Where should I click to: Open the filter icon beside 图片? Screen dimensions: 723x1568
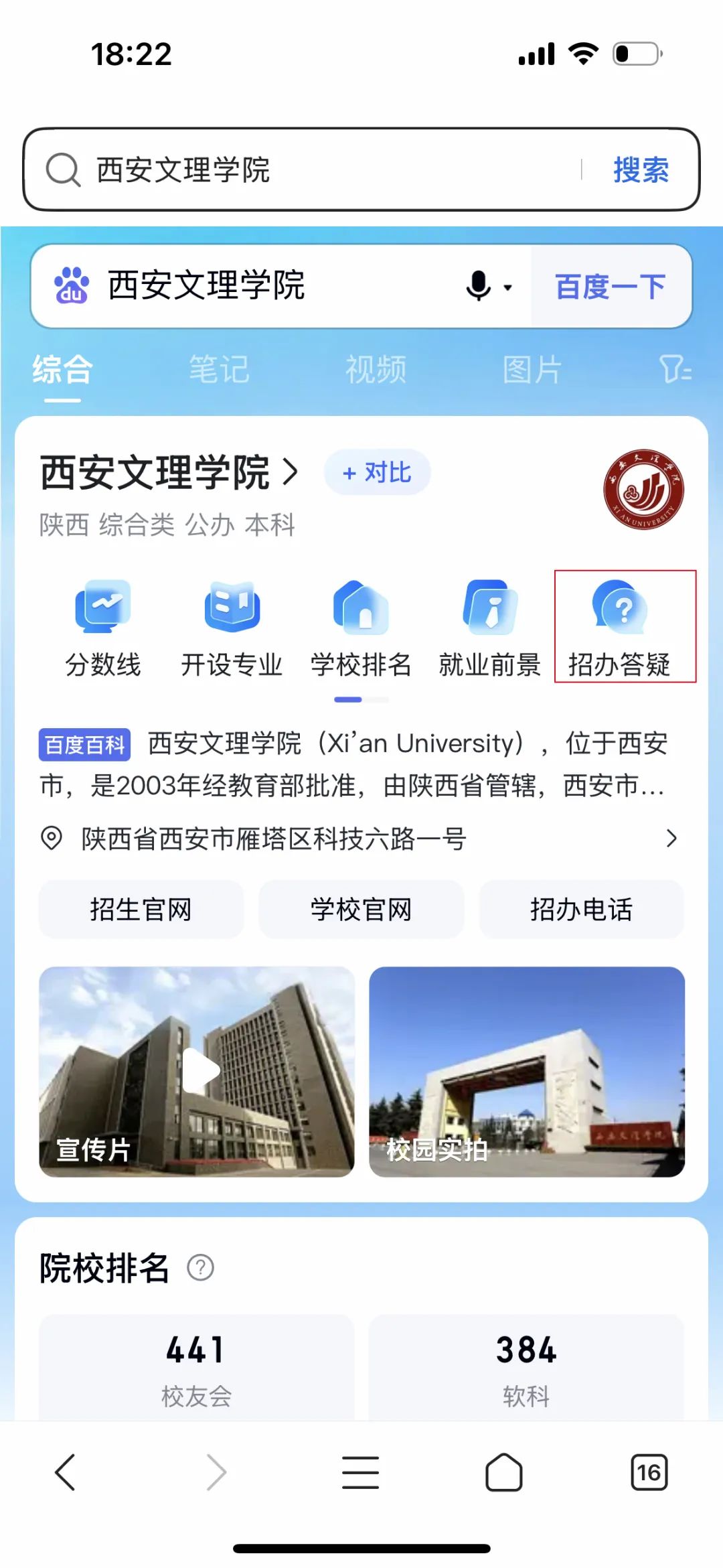click(x=675, y=370)
